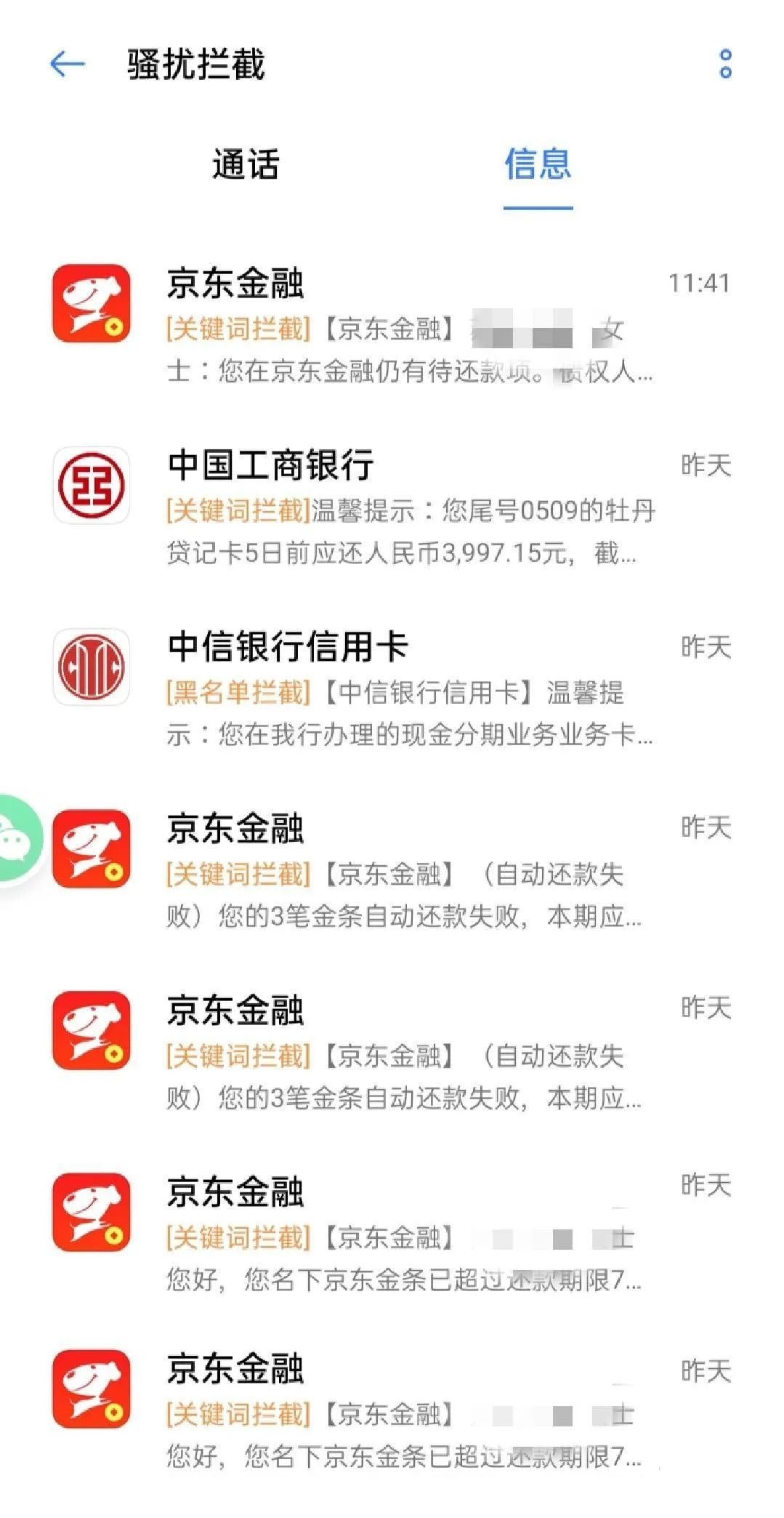Switch to the 通话 tab
The width and height of the screenshot is (784, 1518).
(x=246, y=164)
